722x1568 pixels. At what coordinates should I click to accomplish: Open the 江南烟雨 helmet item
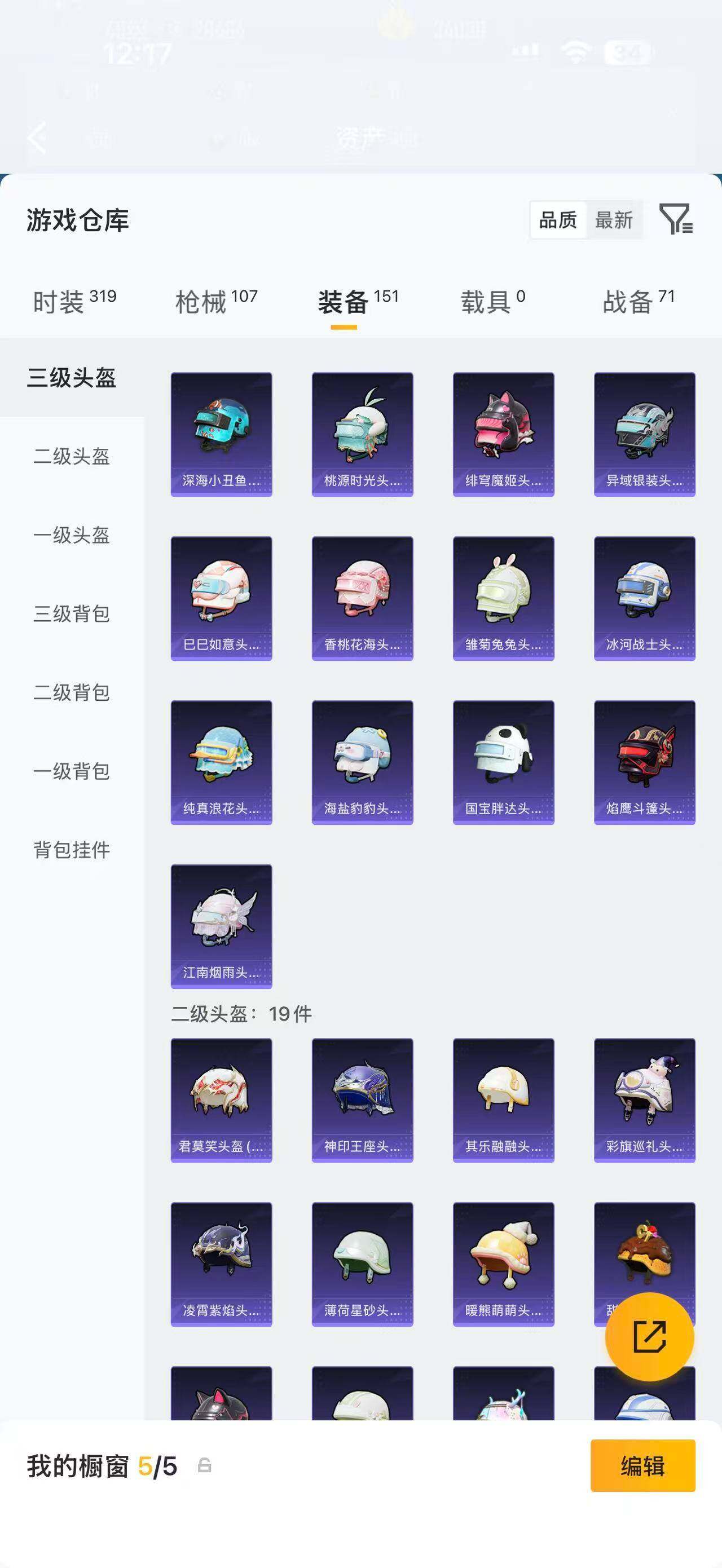222,926
